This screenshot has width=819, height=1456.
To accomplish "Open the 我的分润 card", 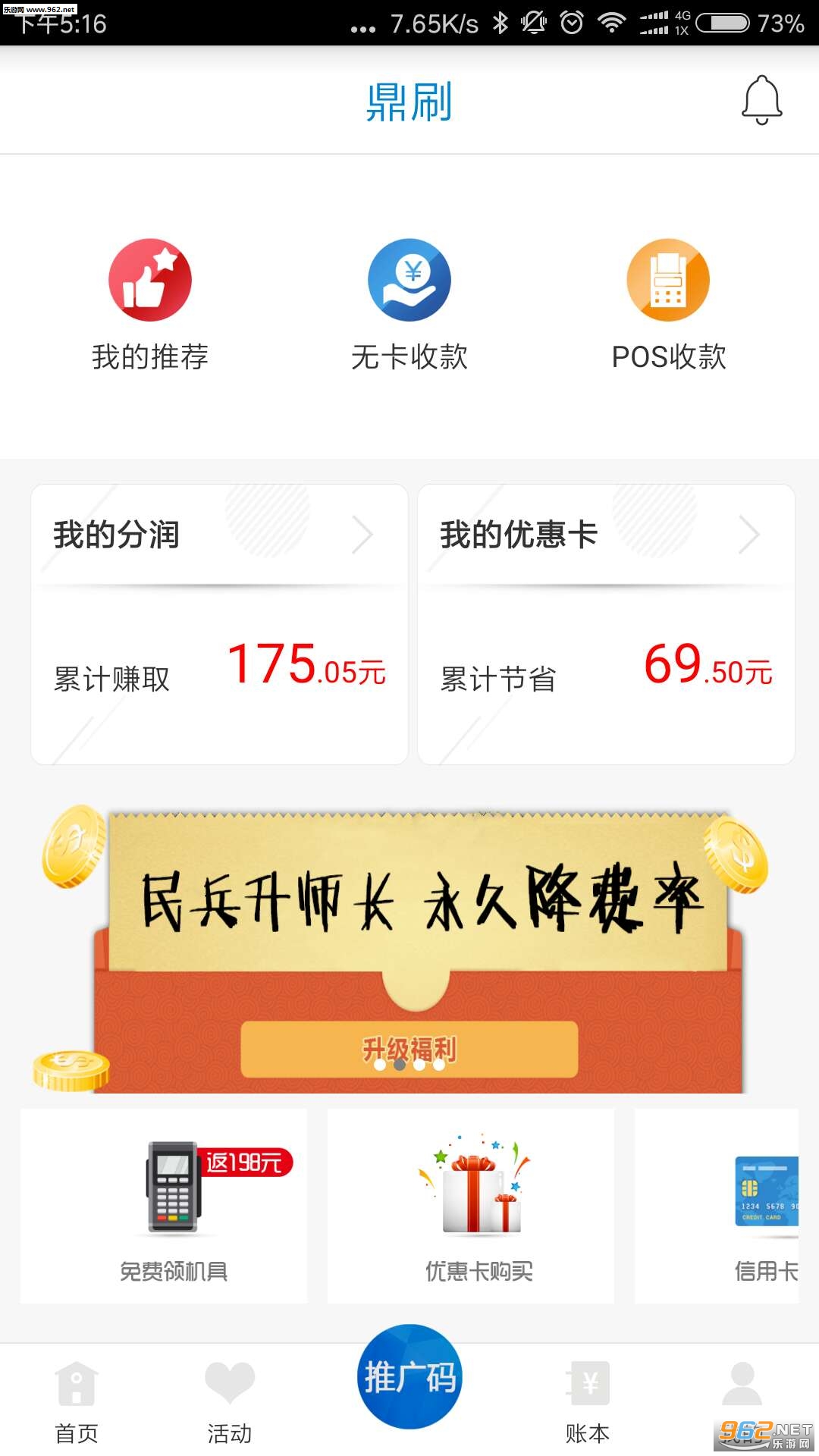I will pos(220,624).
